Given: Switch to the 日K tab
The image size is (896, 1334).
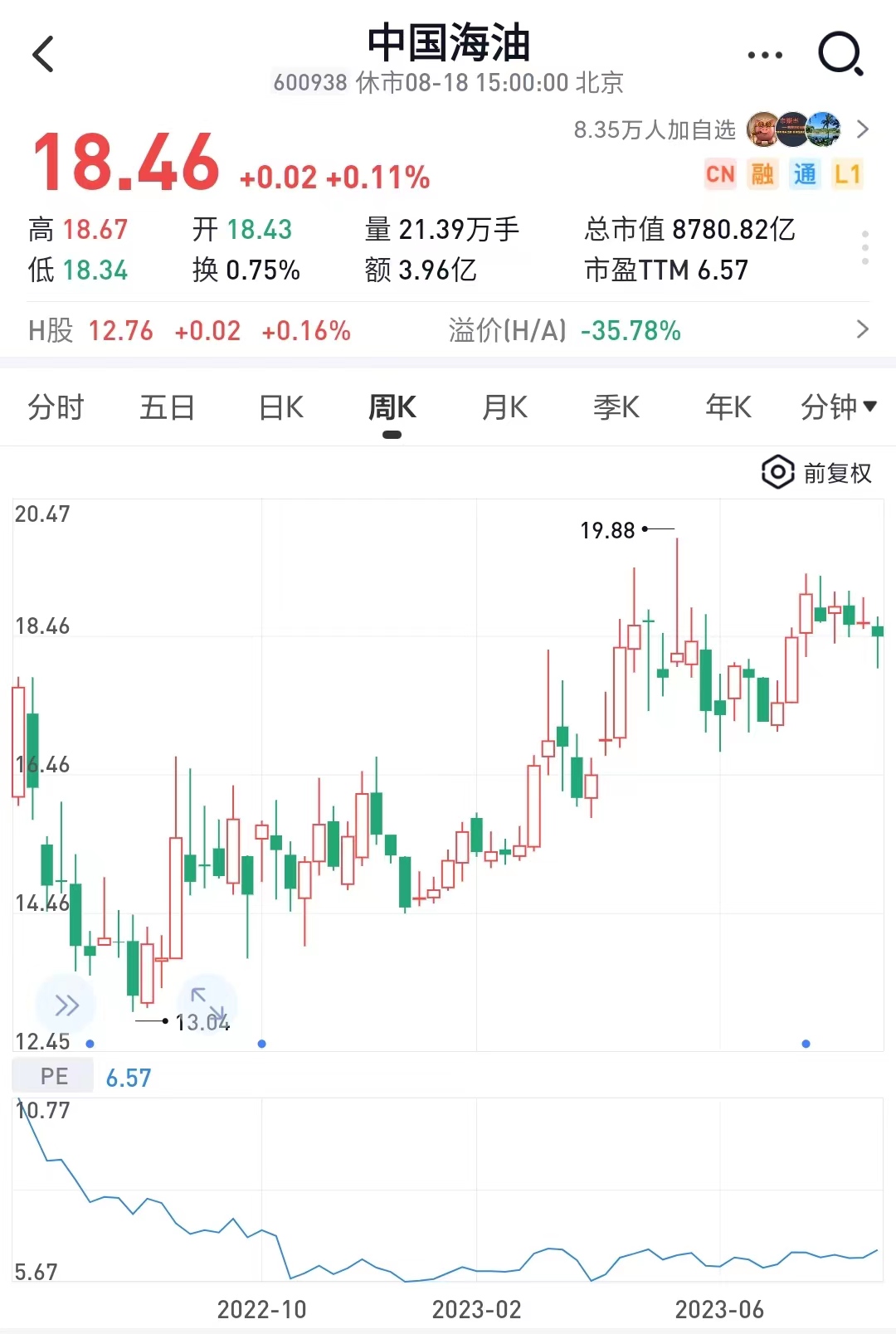Looking at the screenshot, I should point(280,407).
